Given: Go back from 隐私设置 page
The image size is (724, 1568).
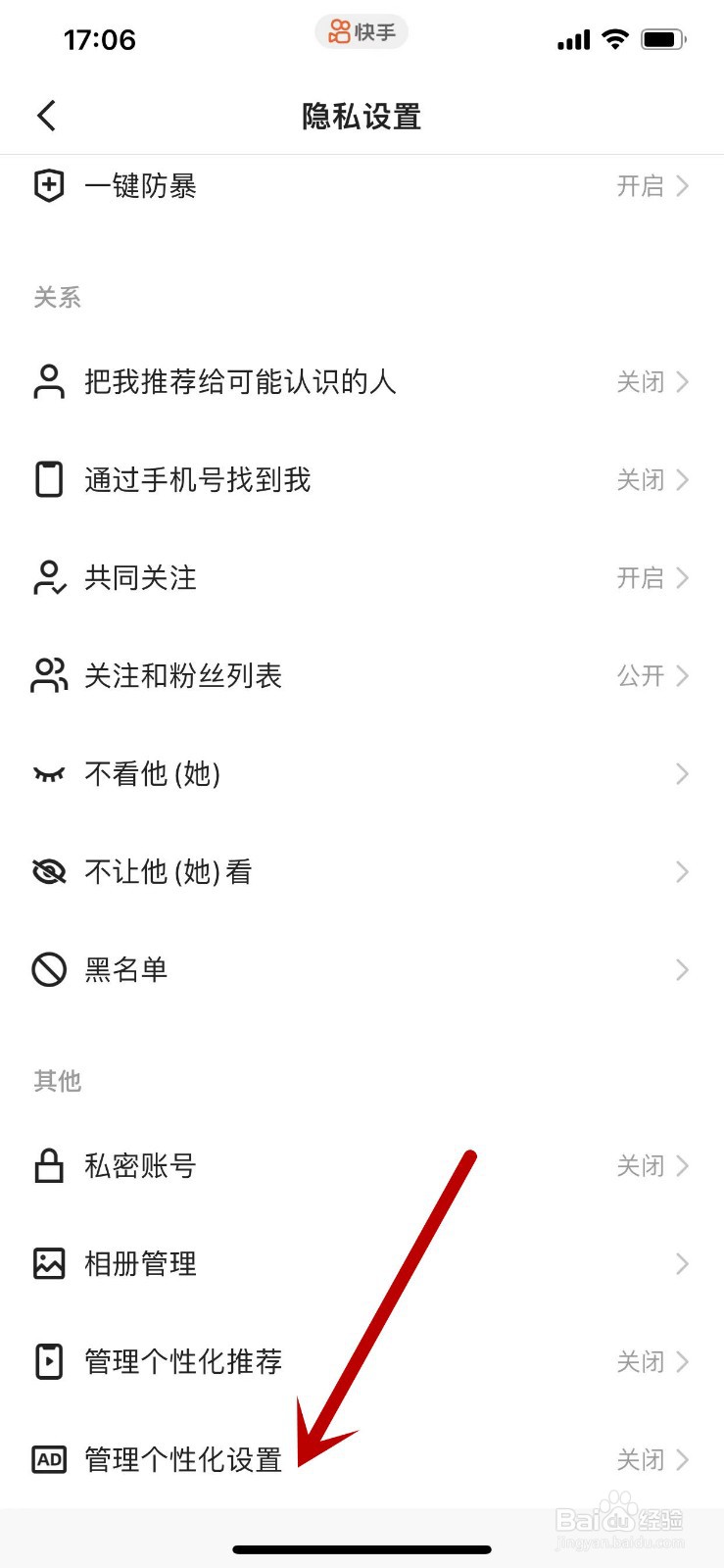Looking at the screenshot, I should click(x=47, y=116).
